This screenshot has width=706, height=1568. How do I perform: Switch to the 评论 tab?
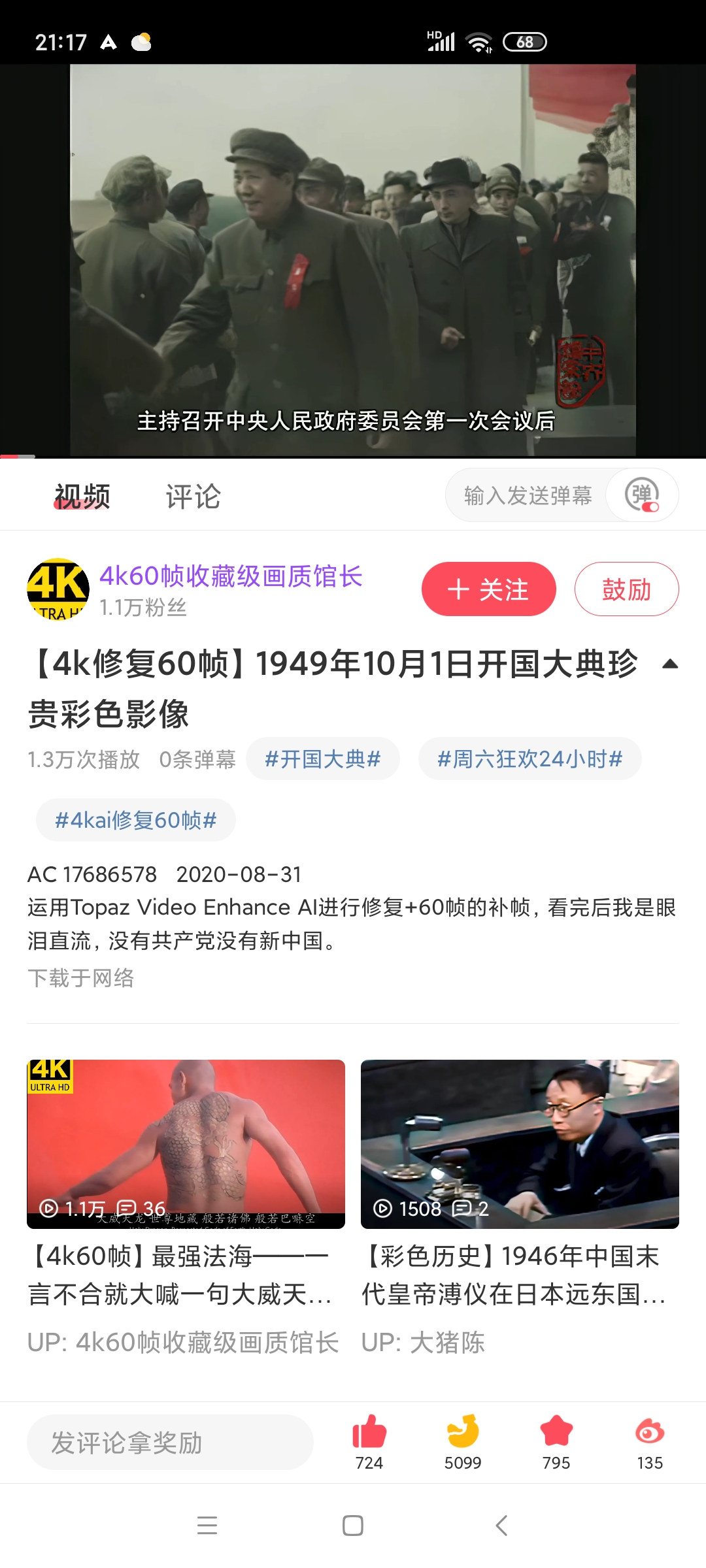tap(193, 497)
